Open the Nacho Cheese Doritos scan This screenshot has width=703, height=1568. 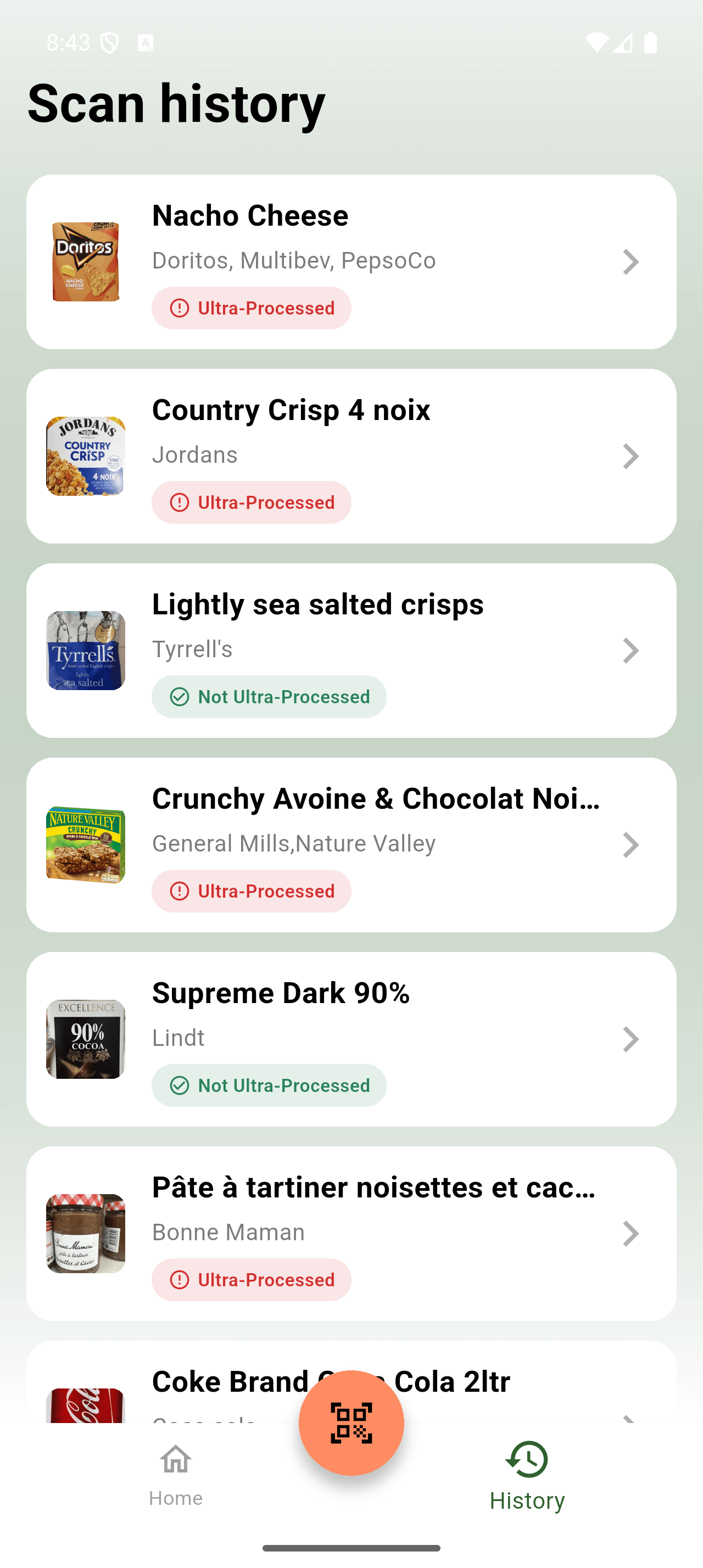[351, 262]
